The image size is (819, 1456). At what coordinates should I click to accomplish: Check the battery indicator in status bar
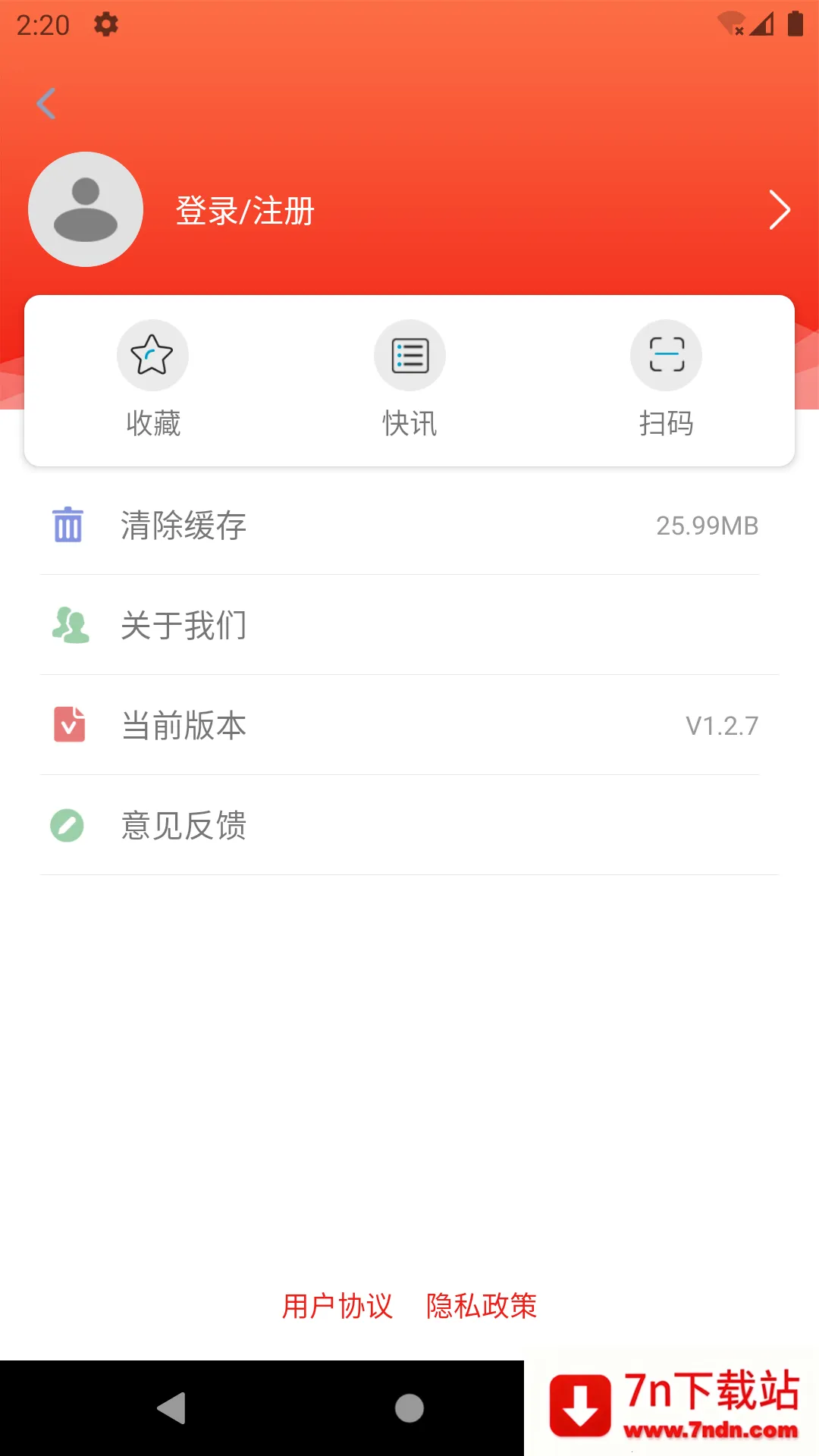(795, 24)
